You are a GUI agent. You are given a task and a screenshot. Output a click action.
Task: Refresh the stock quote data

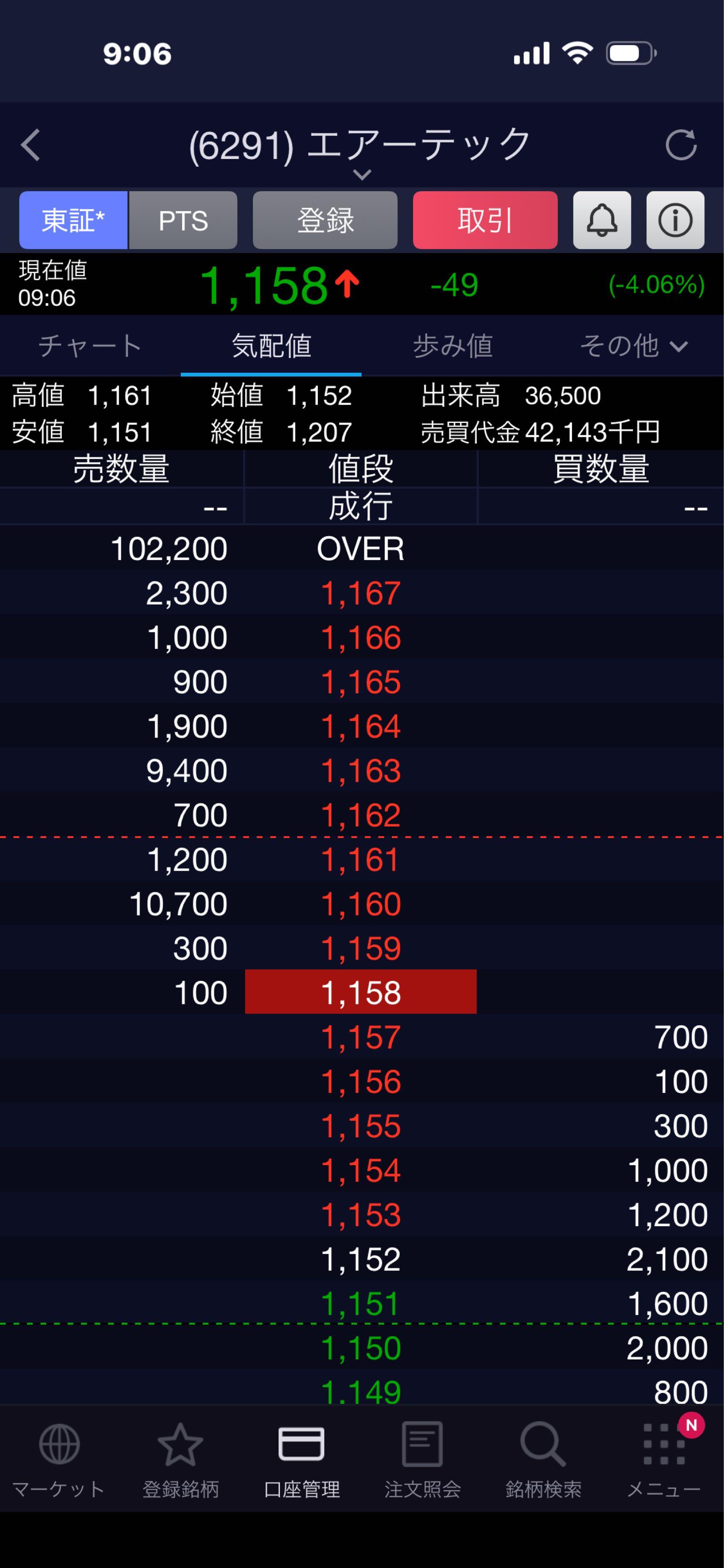(681, 145)
